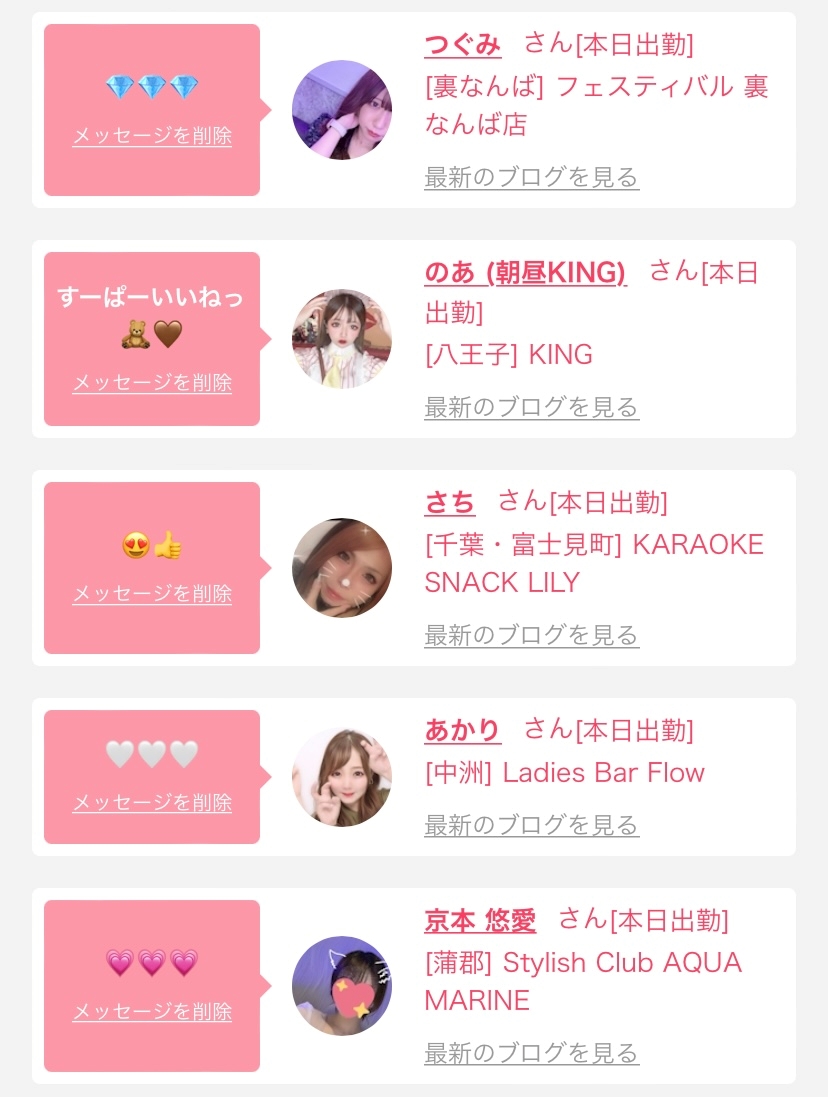View のあ's latest blog
828x1097 pixels.
pos(531,407)
